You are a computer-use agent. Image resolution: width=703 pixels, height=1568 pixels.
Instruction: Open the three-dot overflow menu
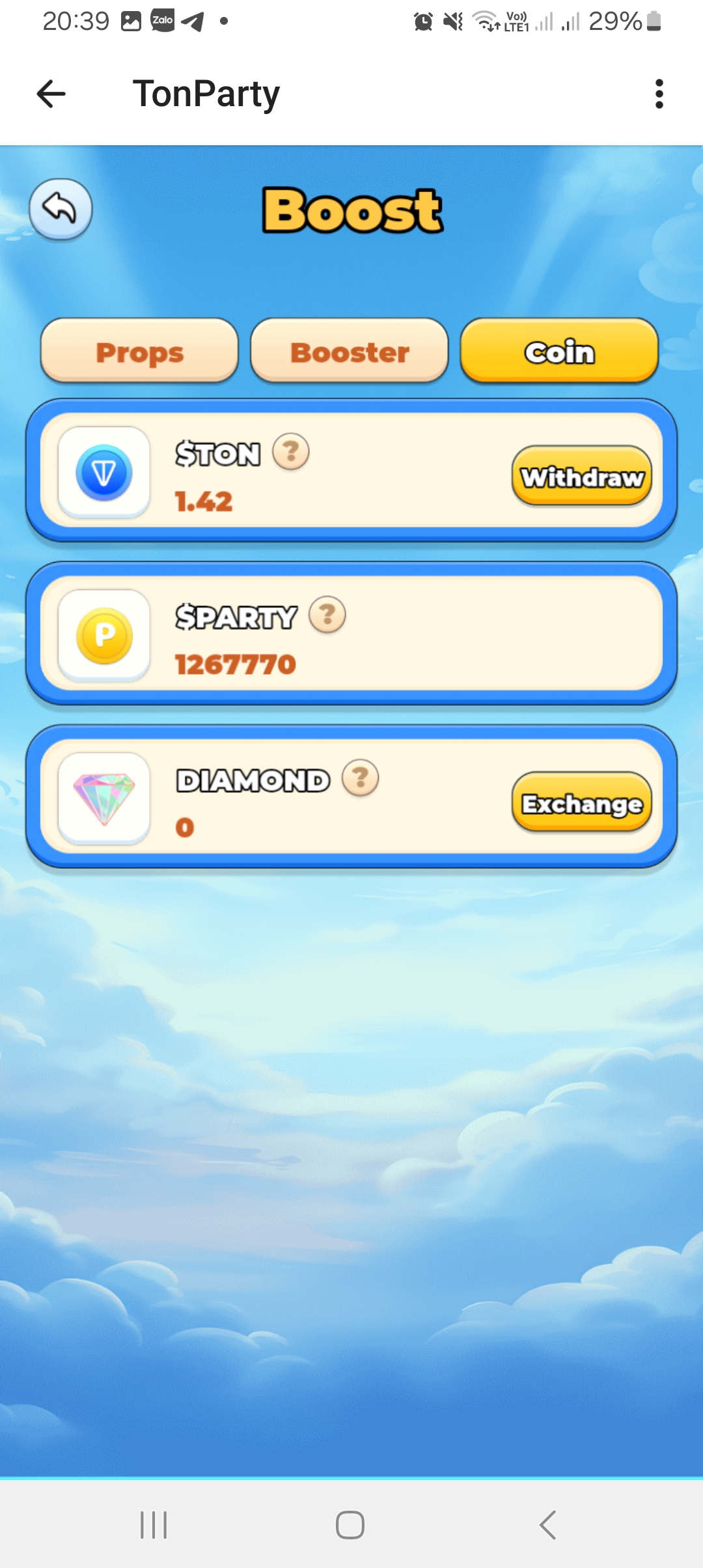(659, 94)
